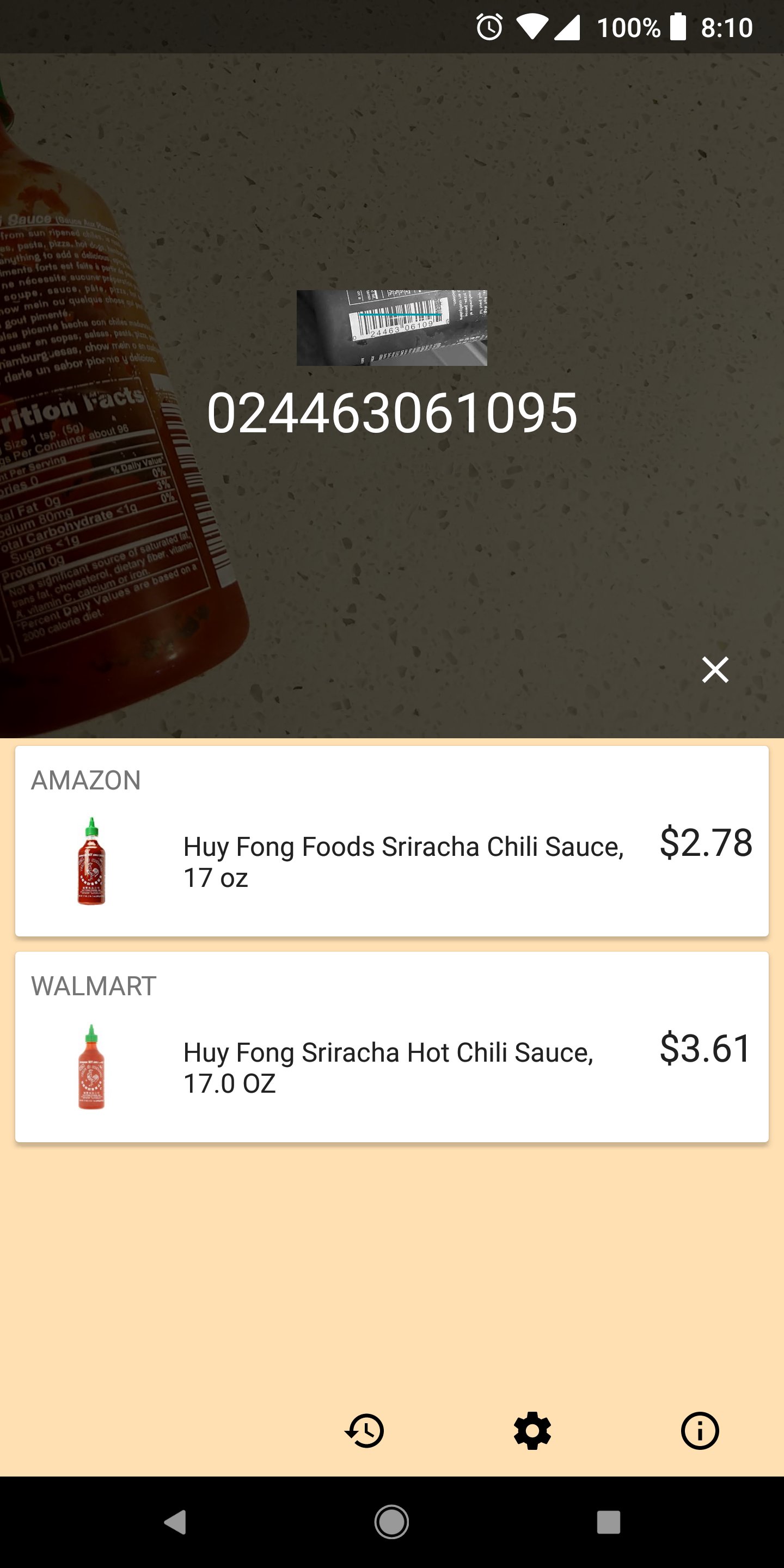
Task: View scan history
Action: (x=365, y=1430)
